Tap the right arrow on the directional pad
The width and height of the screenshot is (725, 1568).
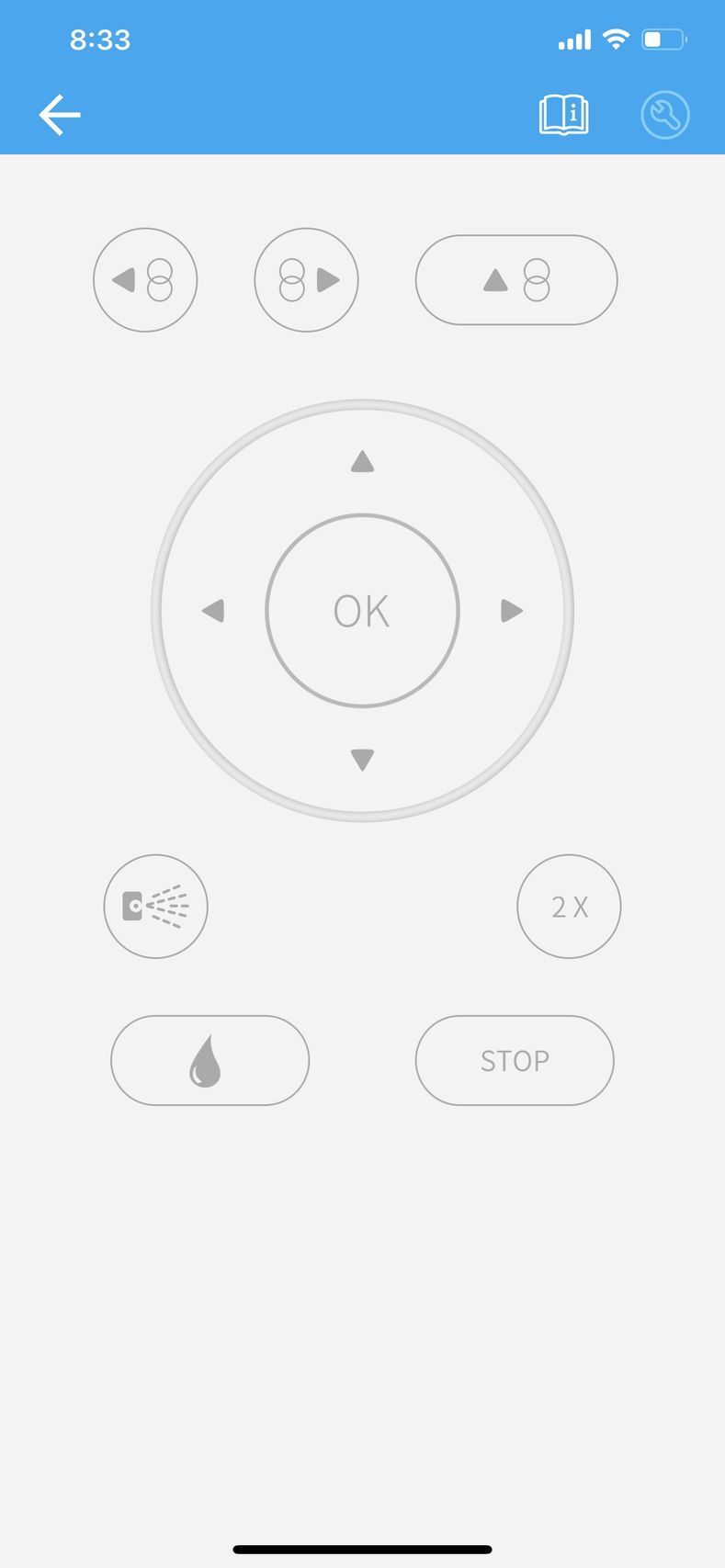(x=512, y=611)
